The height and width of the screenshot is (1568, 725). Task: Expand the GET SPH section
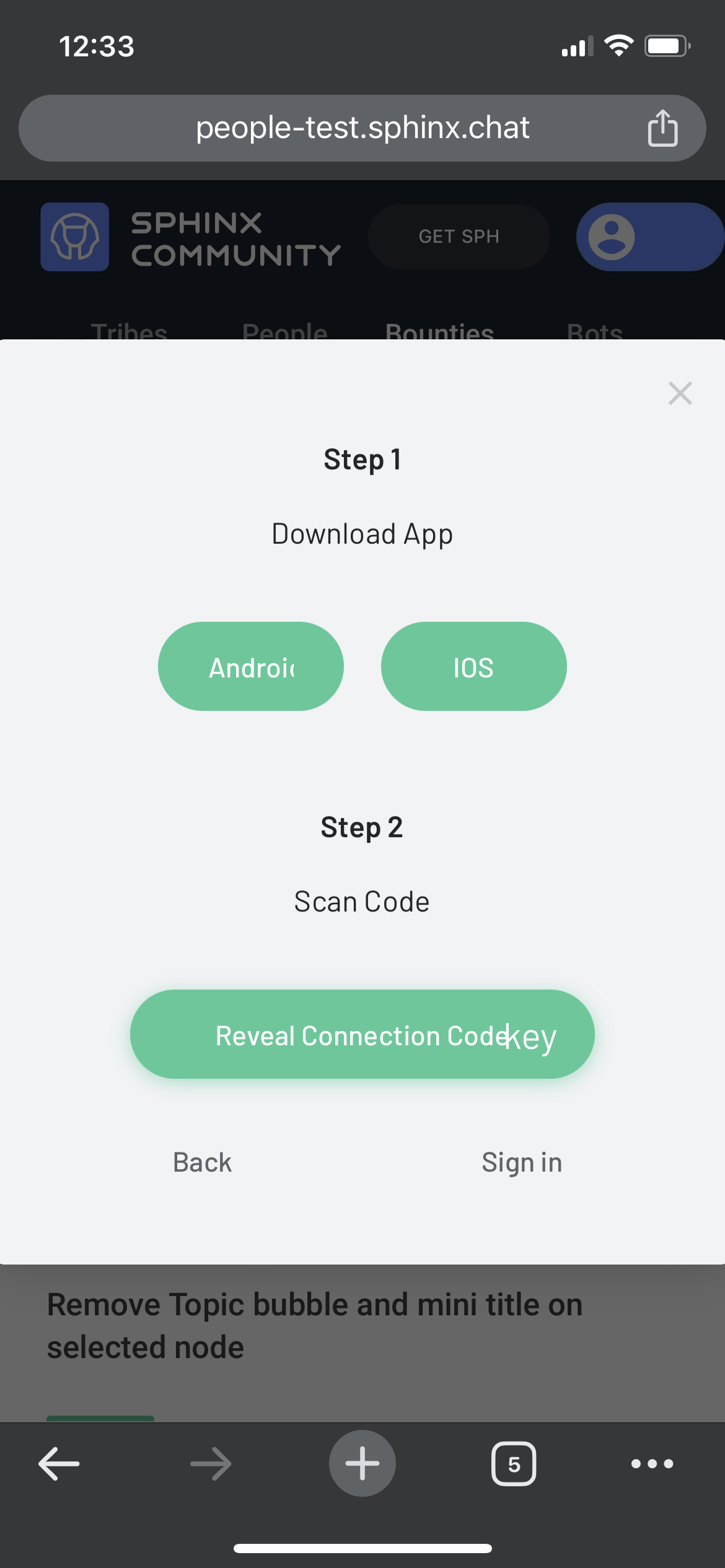click(x=459, y=237)
